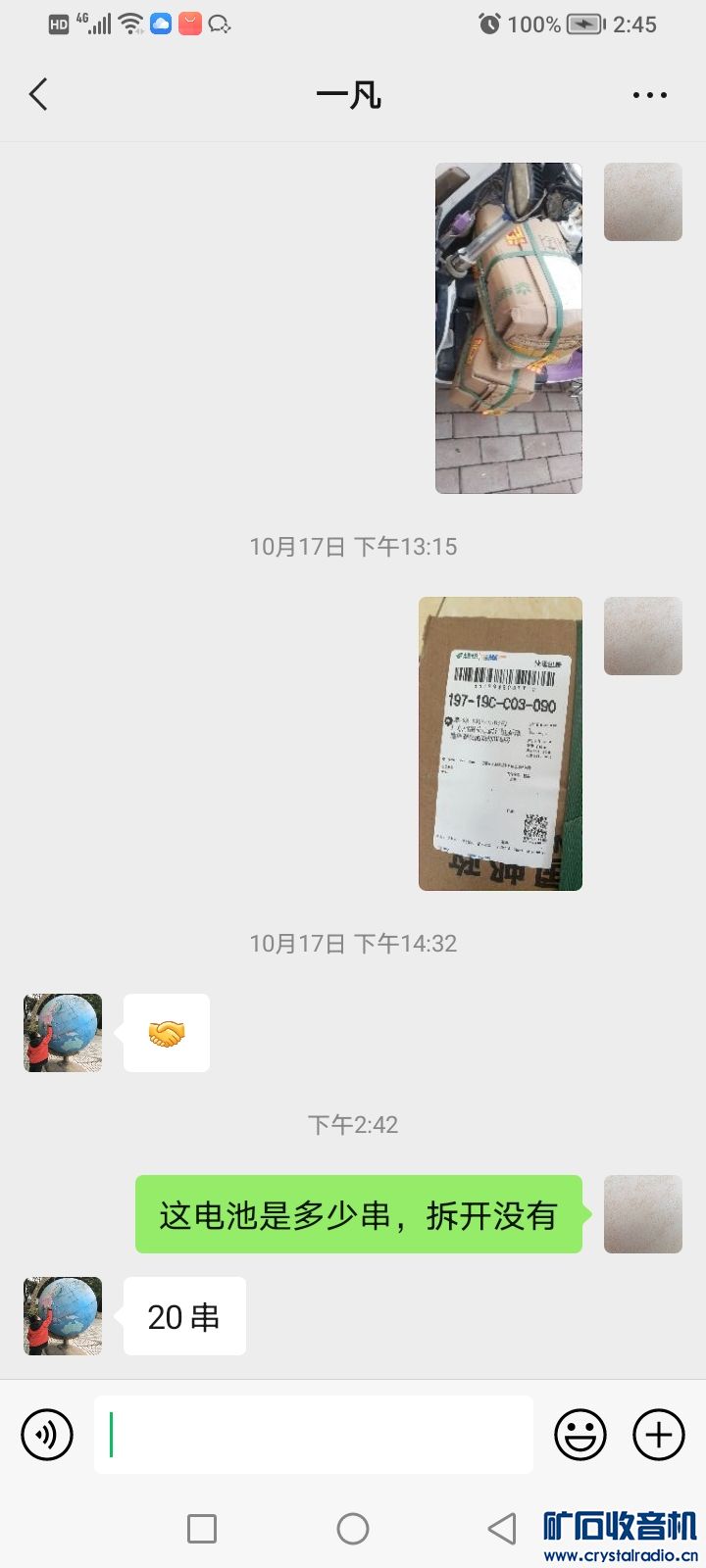View the shipping label photo 197-19C-C03-090
Viewport: 706px width, 1568px height.
(500, 743)
